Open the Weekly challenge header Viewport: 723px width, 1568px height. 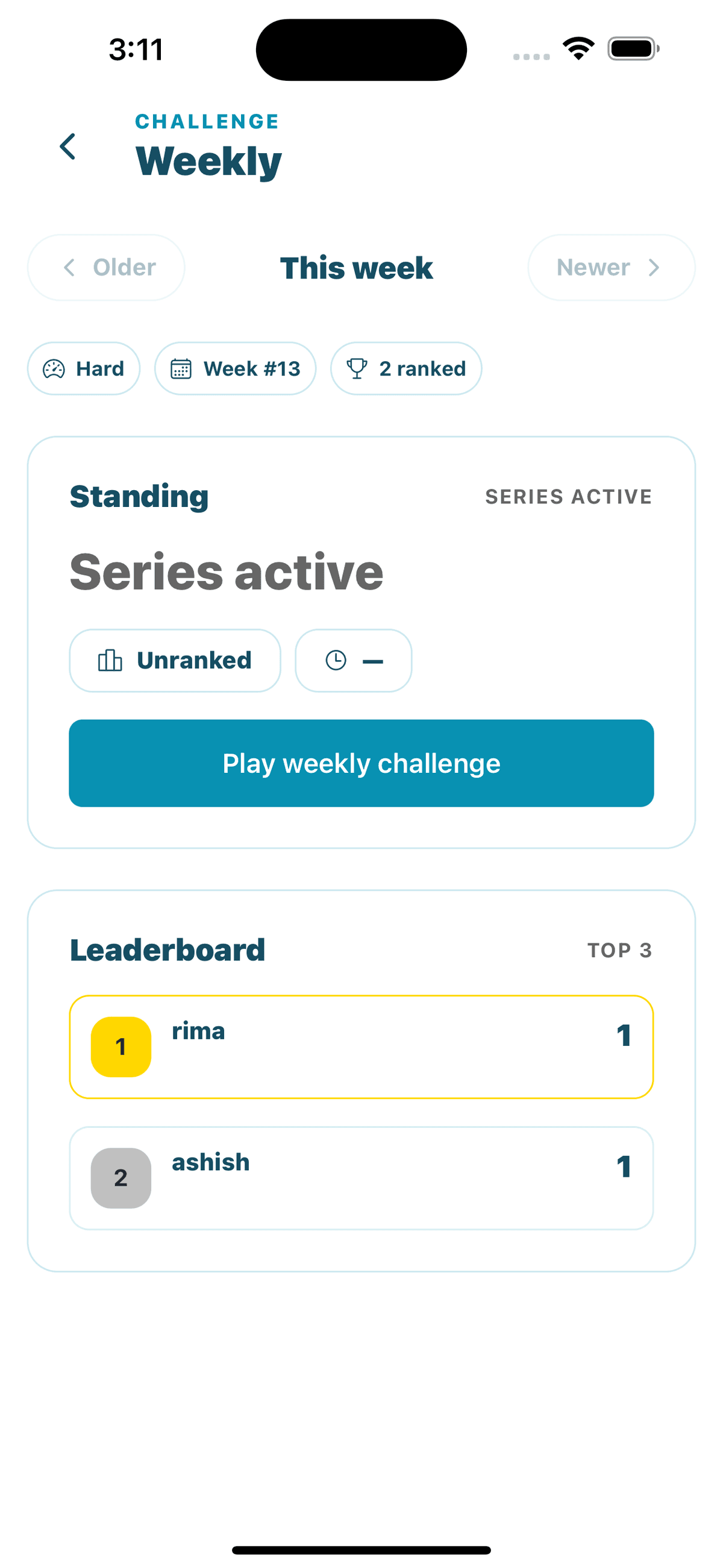click(x=207, y=160)
